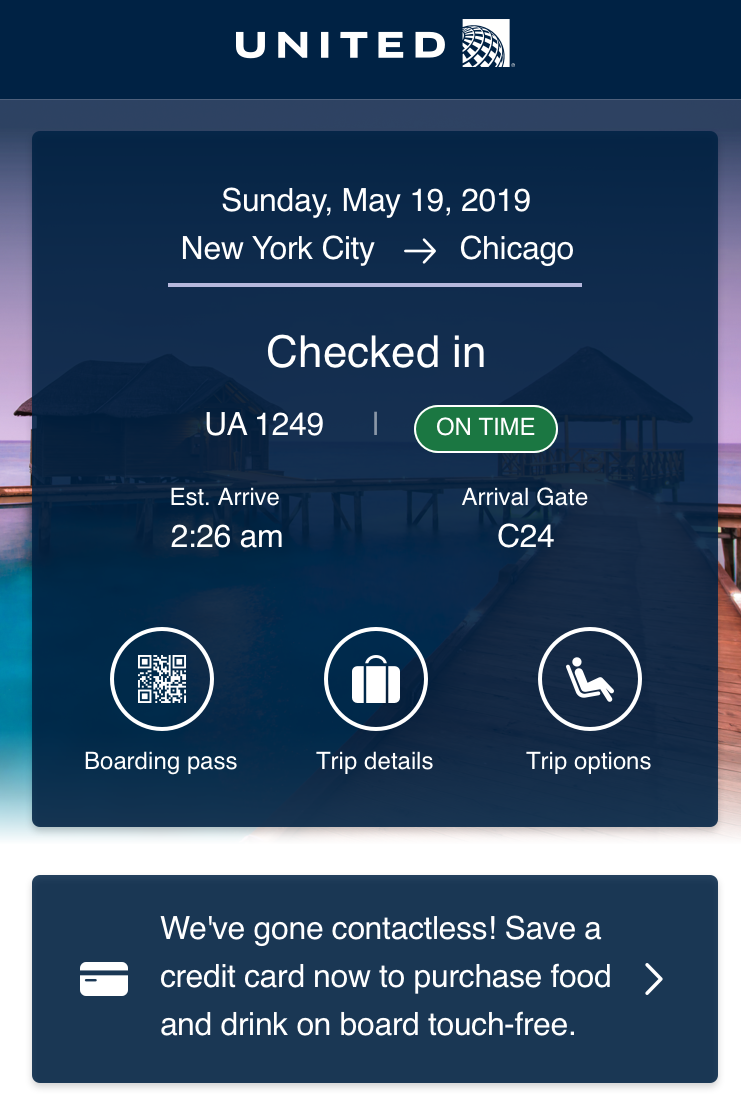Screen dimensions: 741x1095
Task: Open the Boarding pass
Action: coord(161,679)
